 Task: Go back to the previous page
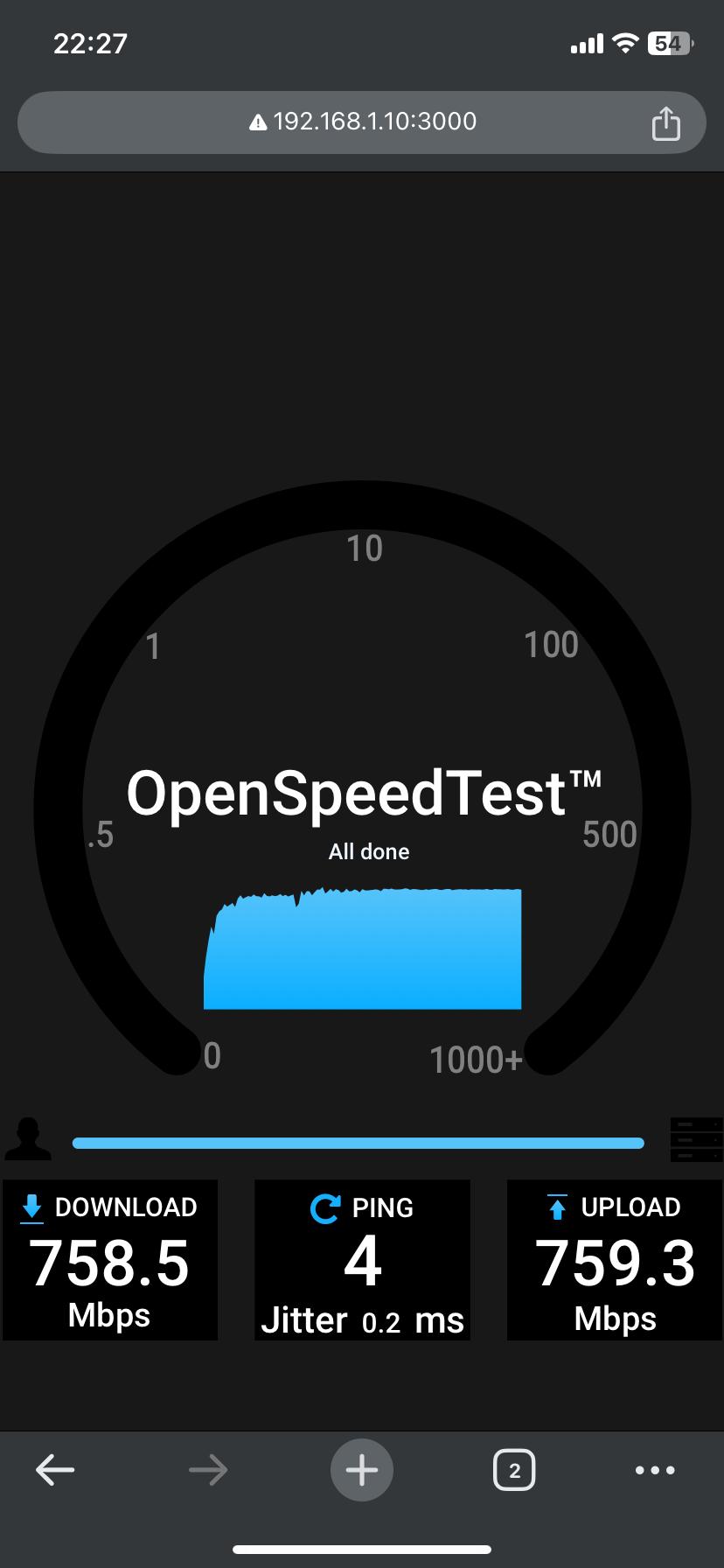click(x=54, y=1470)
